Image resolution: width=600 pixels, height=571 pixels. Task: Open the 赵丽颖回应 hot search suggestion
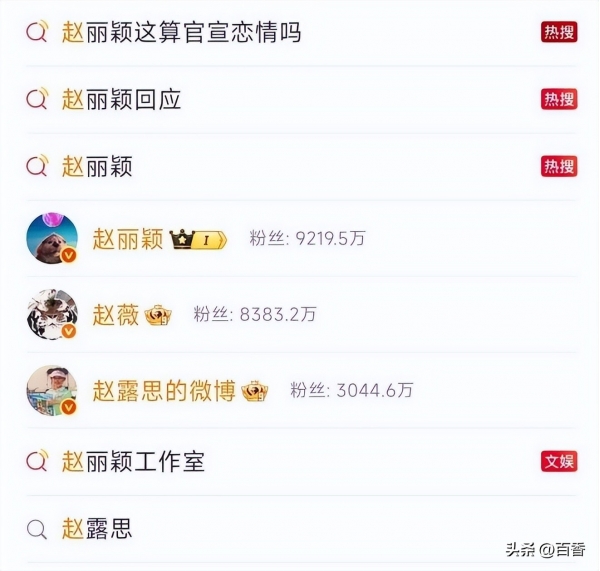tap(121, 100)
